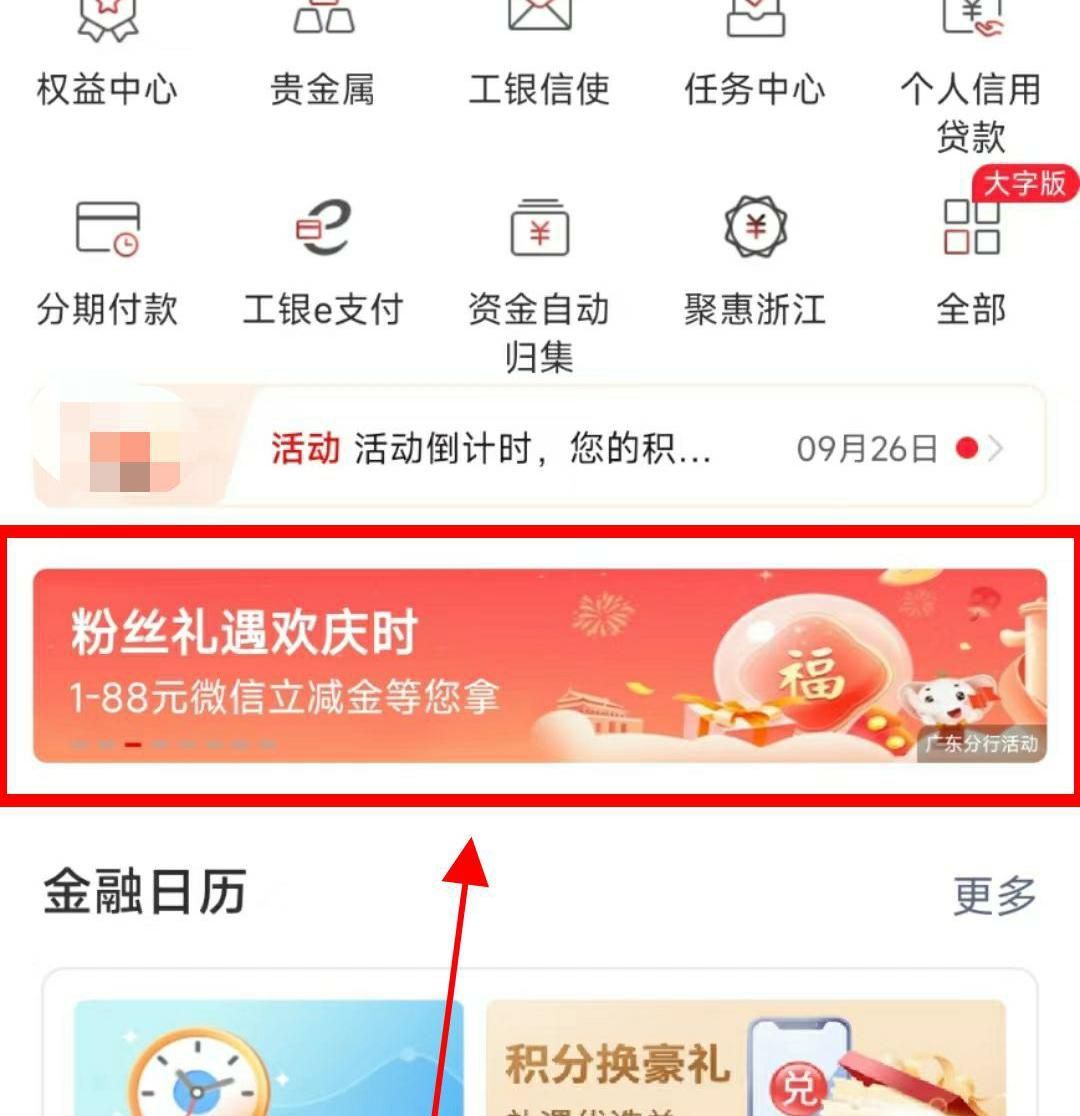This screenshot has width=1080, height=1116.
Task: Open the clock calendar card
Action: click(x=268, y=1060)
